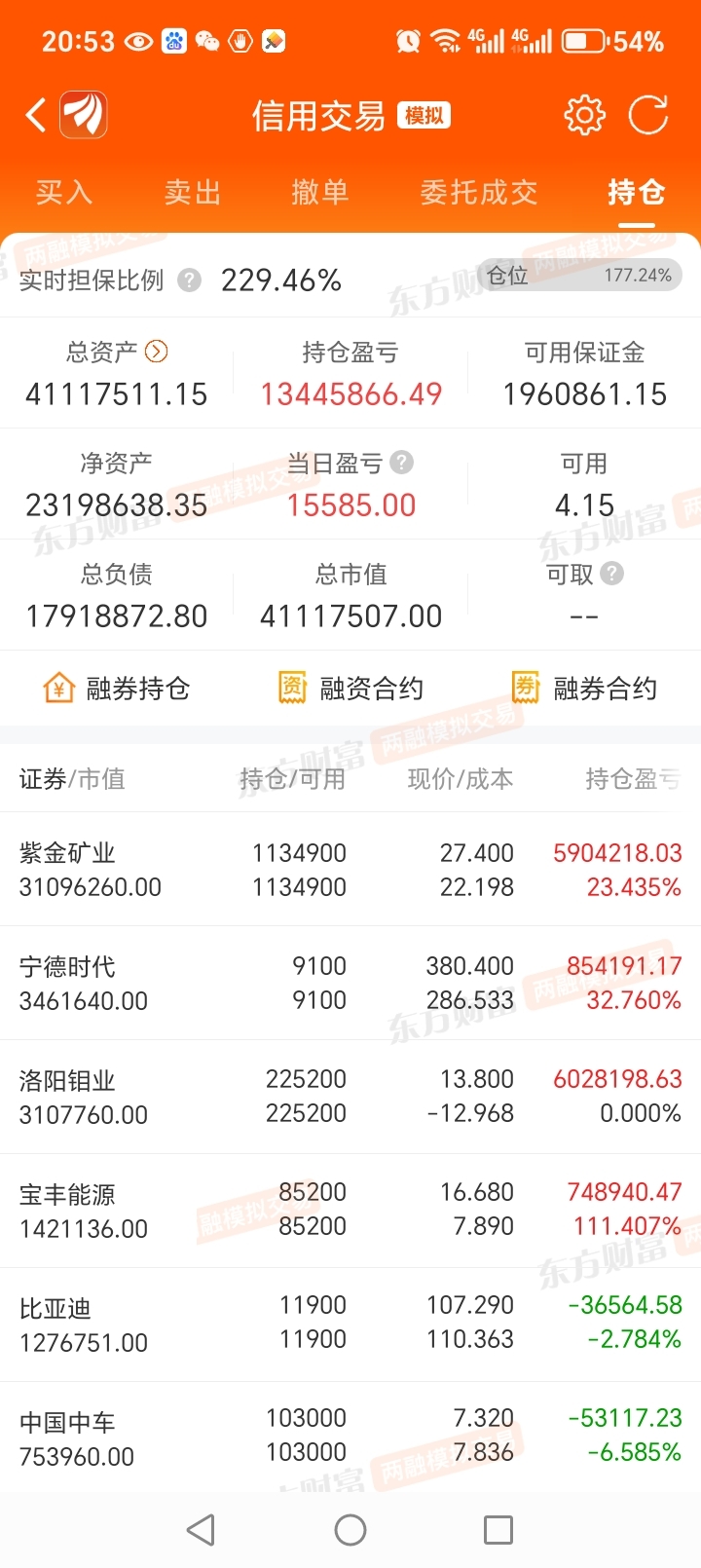Go to the system home screen
The width and height of the screenshot is (701, 1568).
coord(350,1530)
